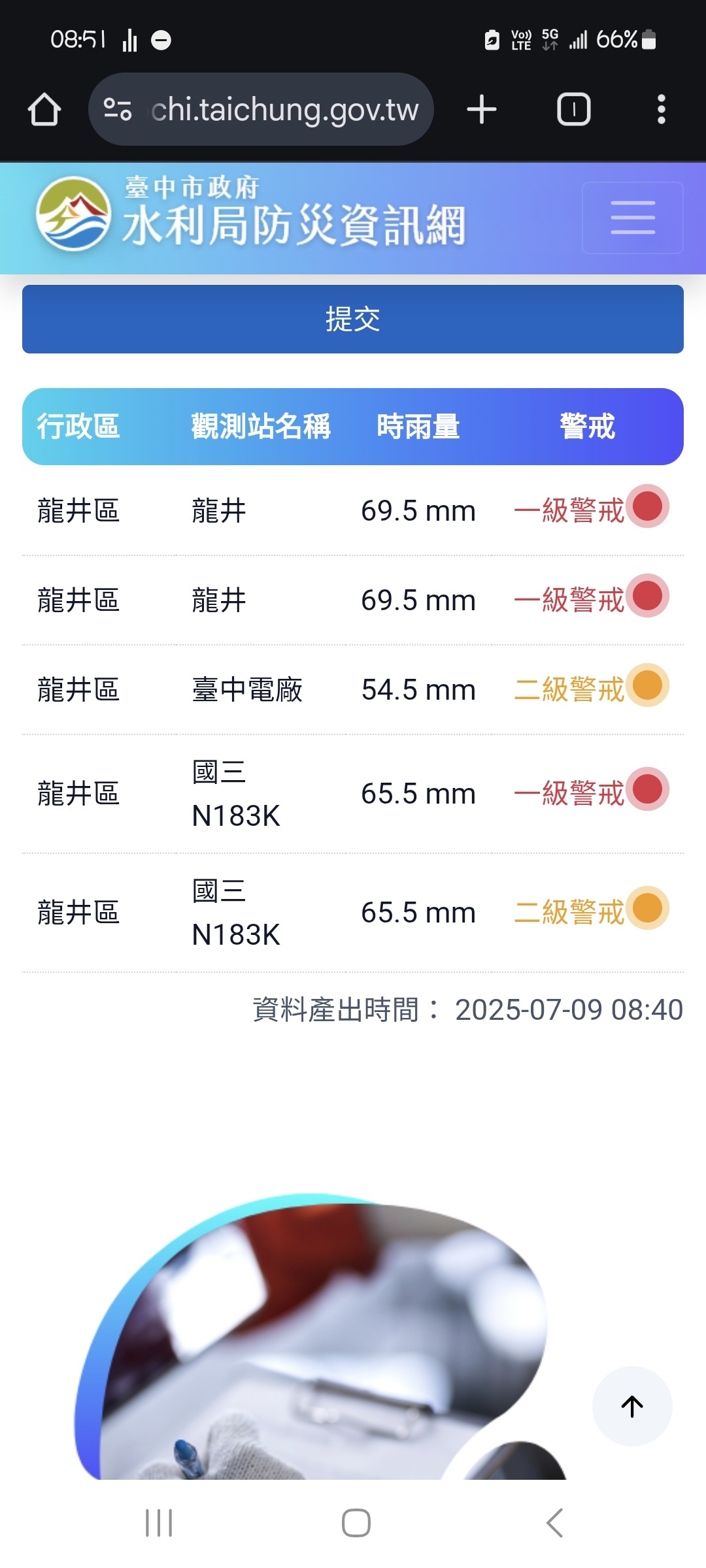Image resolution: width=706 pixels, height=1568 pixels.
Task: Open the site's hamburger menu
Action: [x=633, y=218]
